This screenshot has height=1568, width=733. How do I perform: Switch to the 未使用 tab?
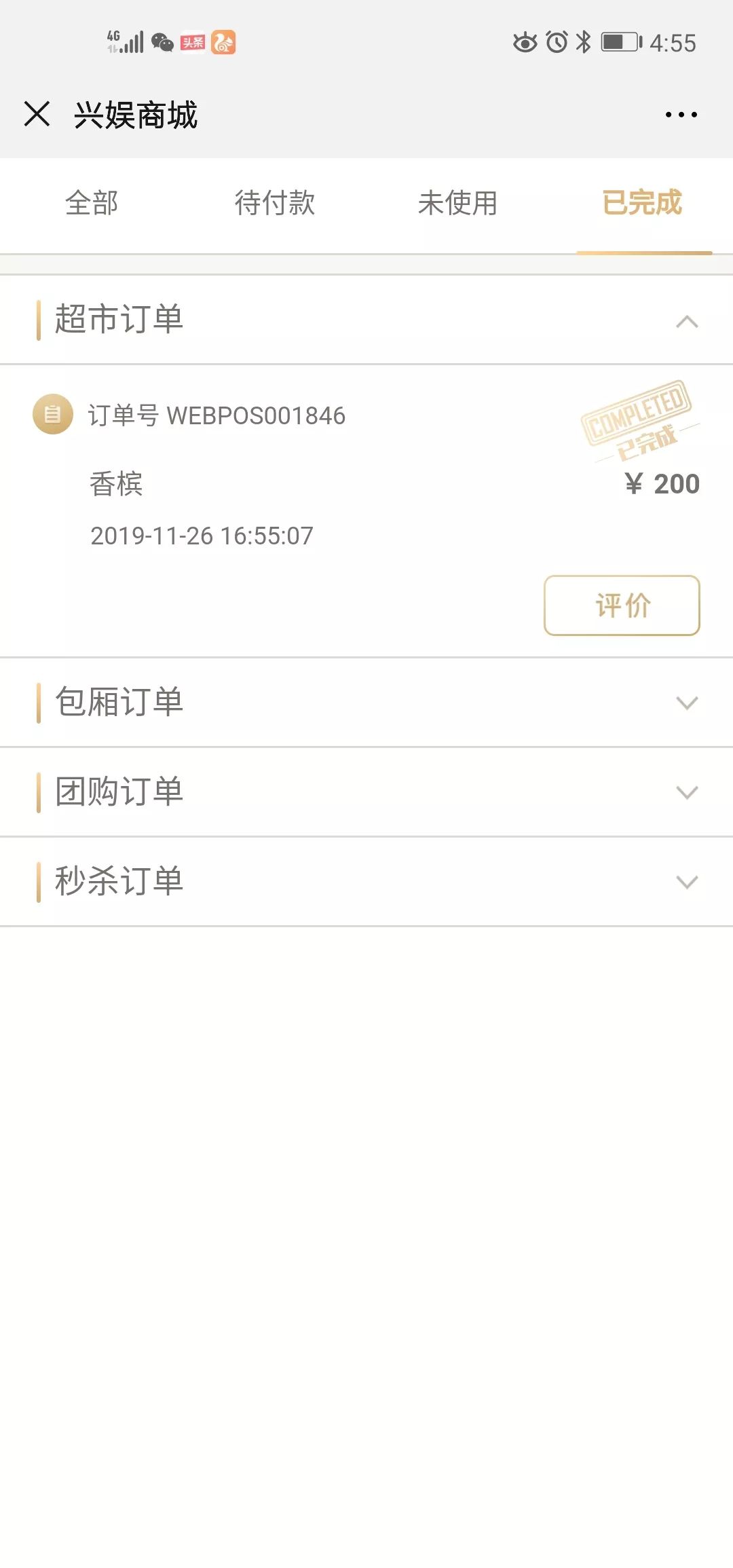458,203
